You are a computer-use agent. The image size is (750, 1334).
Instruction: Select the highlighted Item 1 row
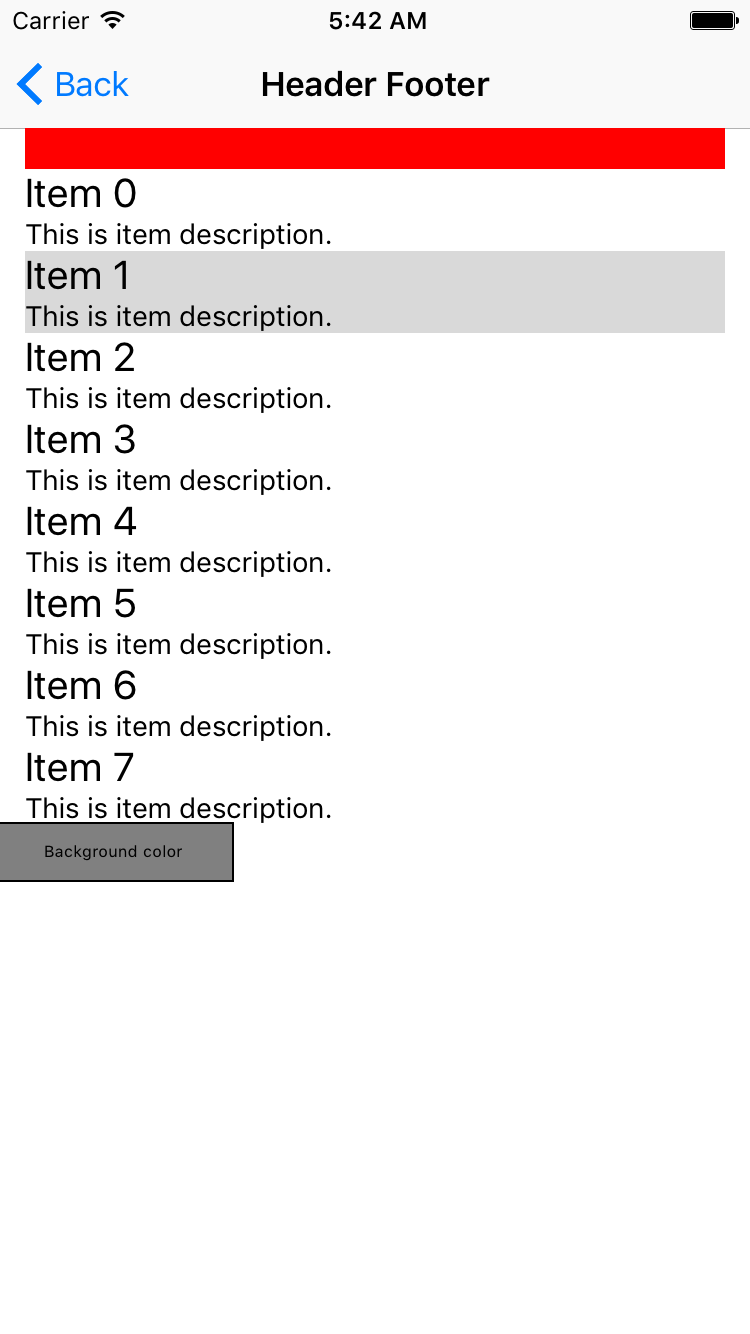(x=375, y=290)
